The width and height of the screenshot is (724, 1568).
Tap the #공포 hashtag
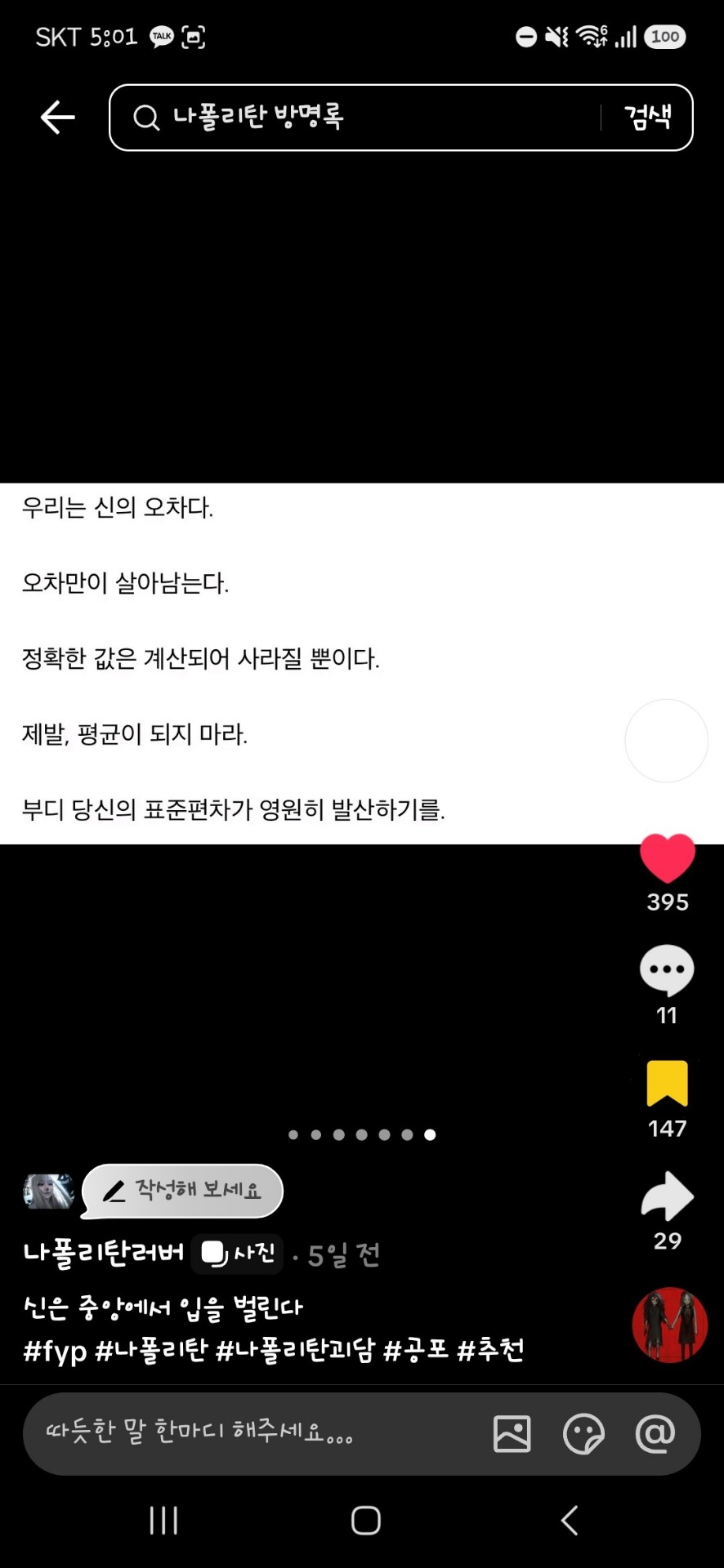415,1350
